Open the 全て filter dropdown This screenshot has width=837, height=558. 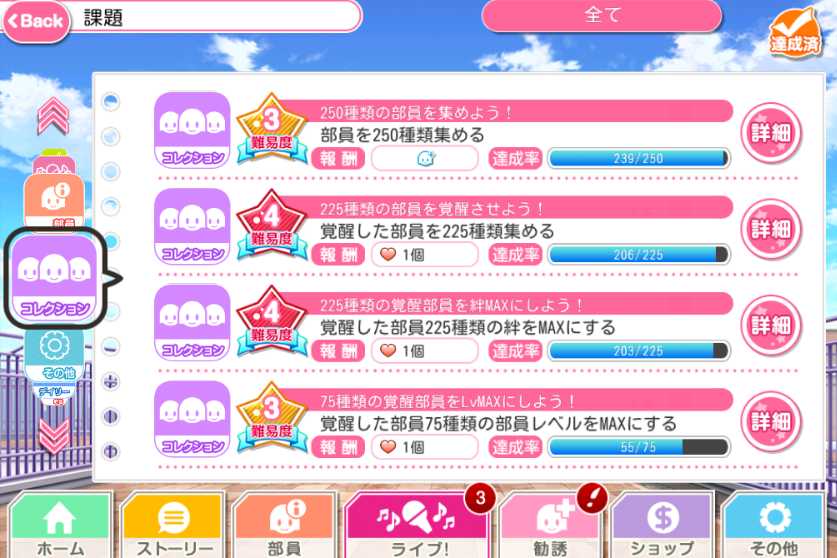601,15
